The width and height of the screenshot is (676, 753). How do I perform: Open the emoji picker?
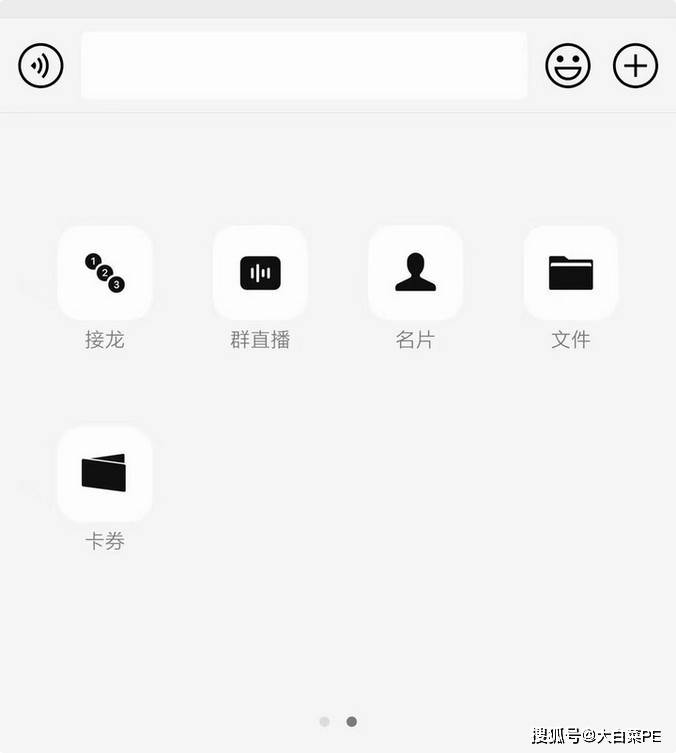(567, 66)
